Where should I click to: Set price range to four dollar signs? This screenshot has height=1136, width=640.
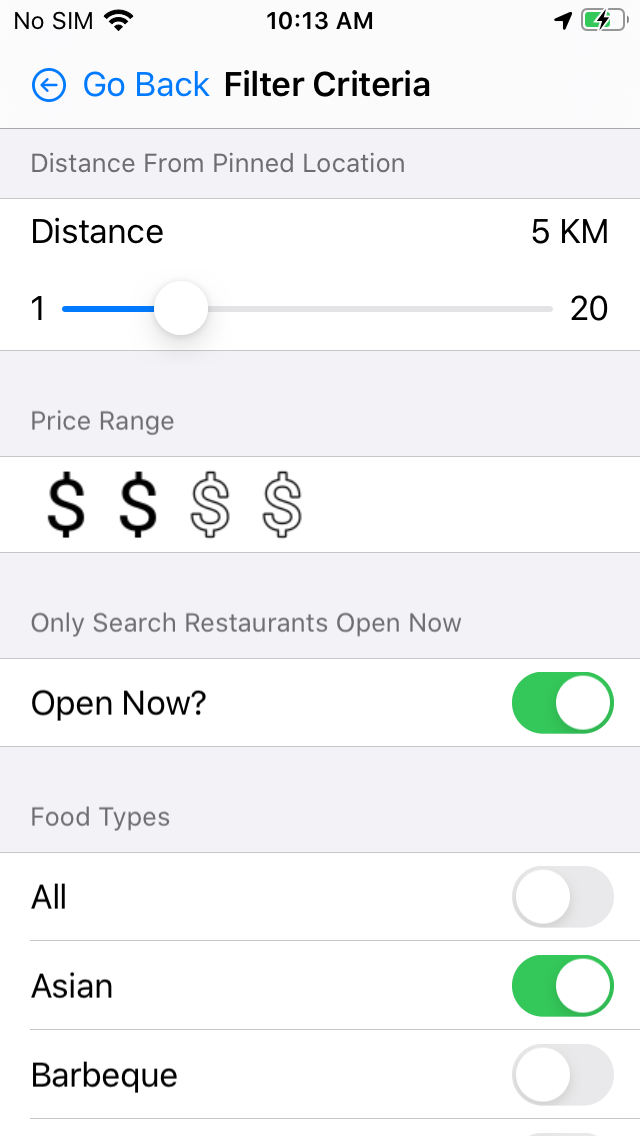(282, 506)
